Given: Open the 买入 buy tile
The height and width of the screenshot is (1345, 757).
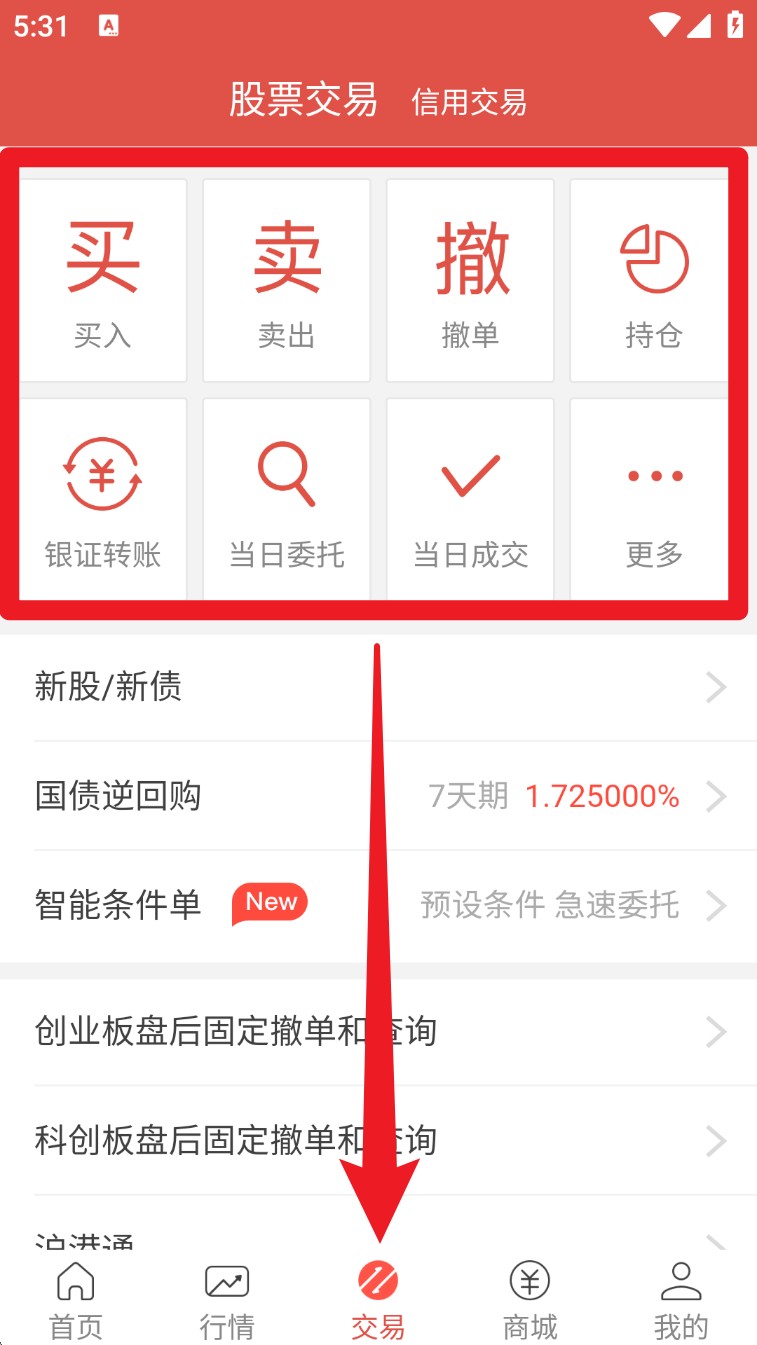Looking at the screenshot, I should pos(103,280).
